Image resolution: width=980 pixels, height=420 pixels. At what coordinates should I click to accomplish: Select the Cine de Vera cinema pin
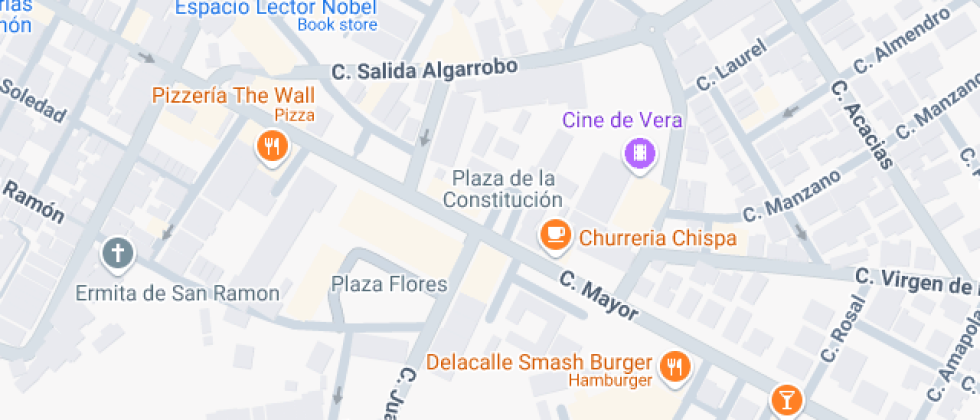pos(639,152)
